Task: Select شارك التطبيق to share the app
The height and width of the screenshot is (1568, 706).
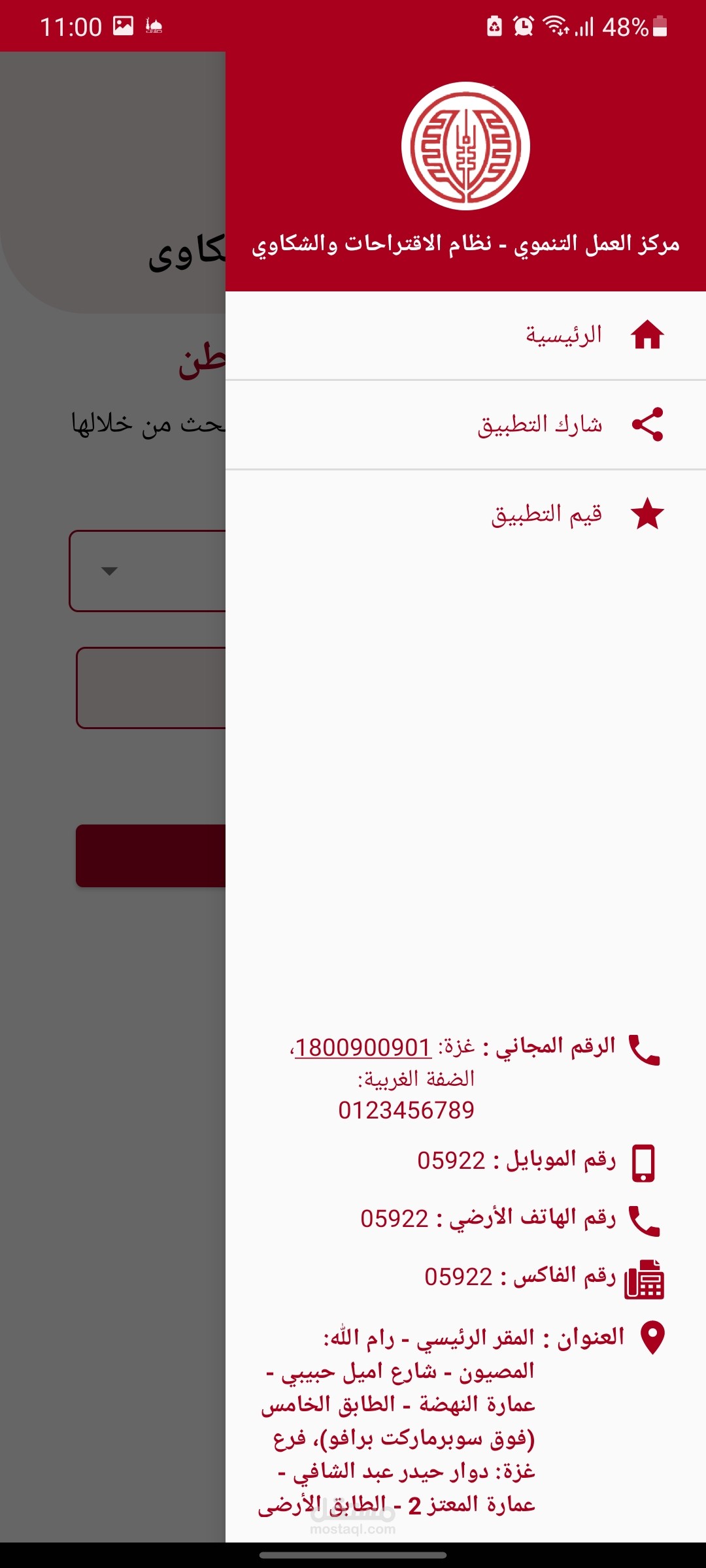Action: pyautogui.click(x=465, y=425)
